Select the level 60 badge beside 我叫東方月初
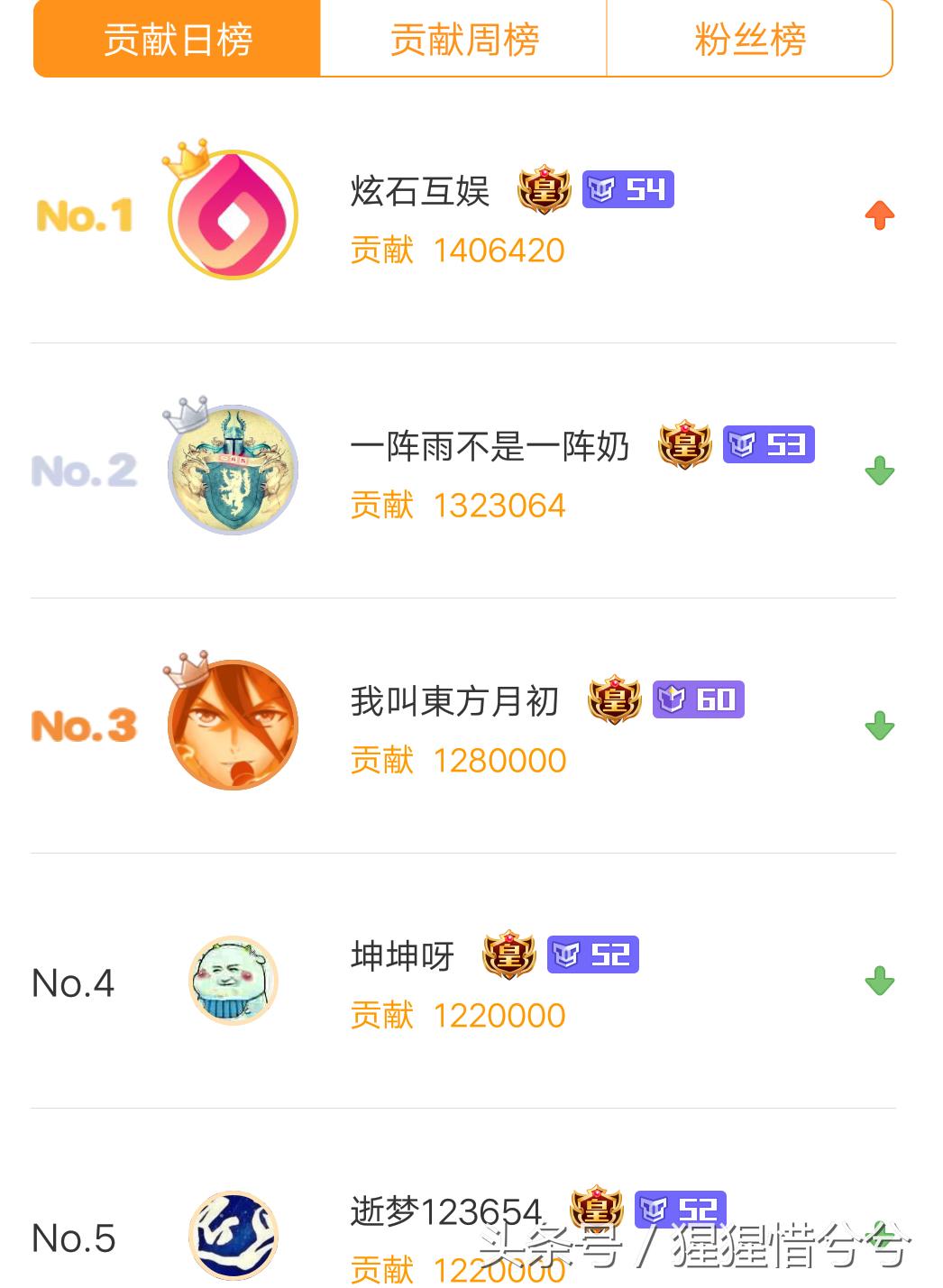This screenshot has height=1288, width=943. point(700,699)
